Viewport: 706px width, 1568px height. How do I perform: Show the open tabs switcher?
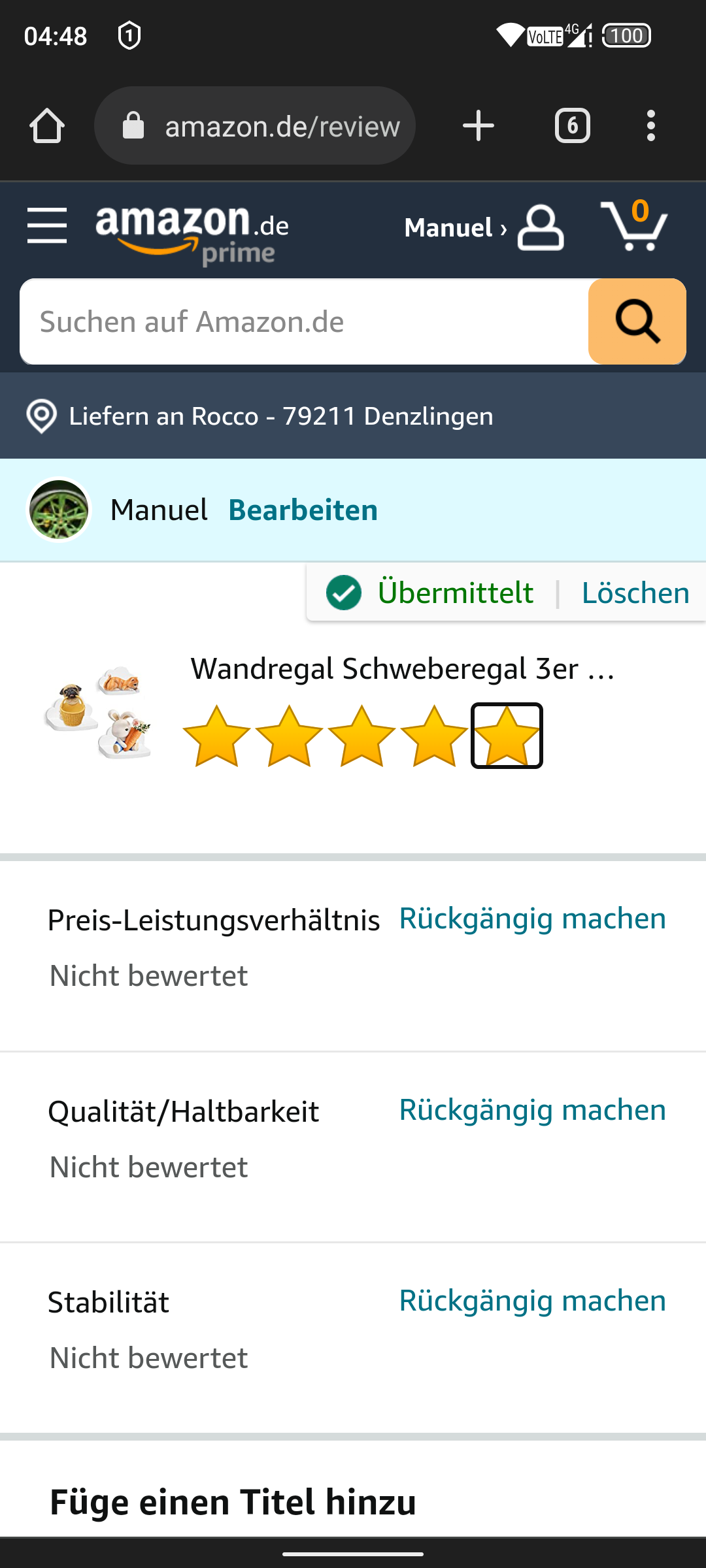pos(572,125)
